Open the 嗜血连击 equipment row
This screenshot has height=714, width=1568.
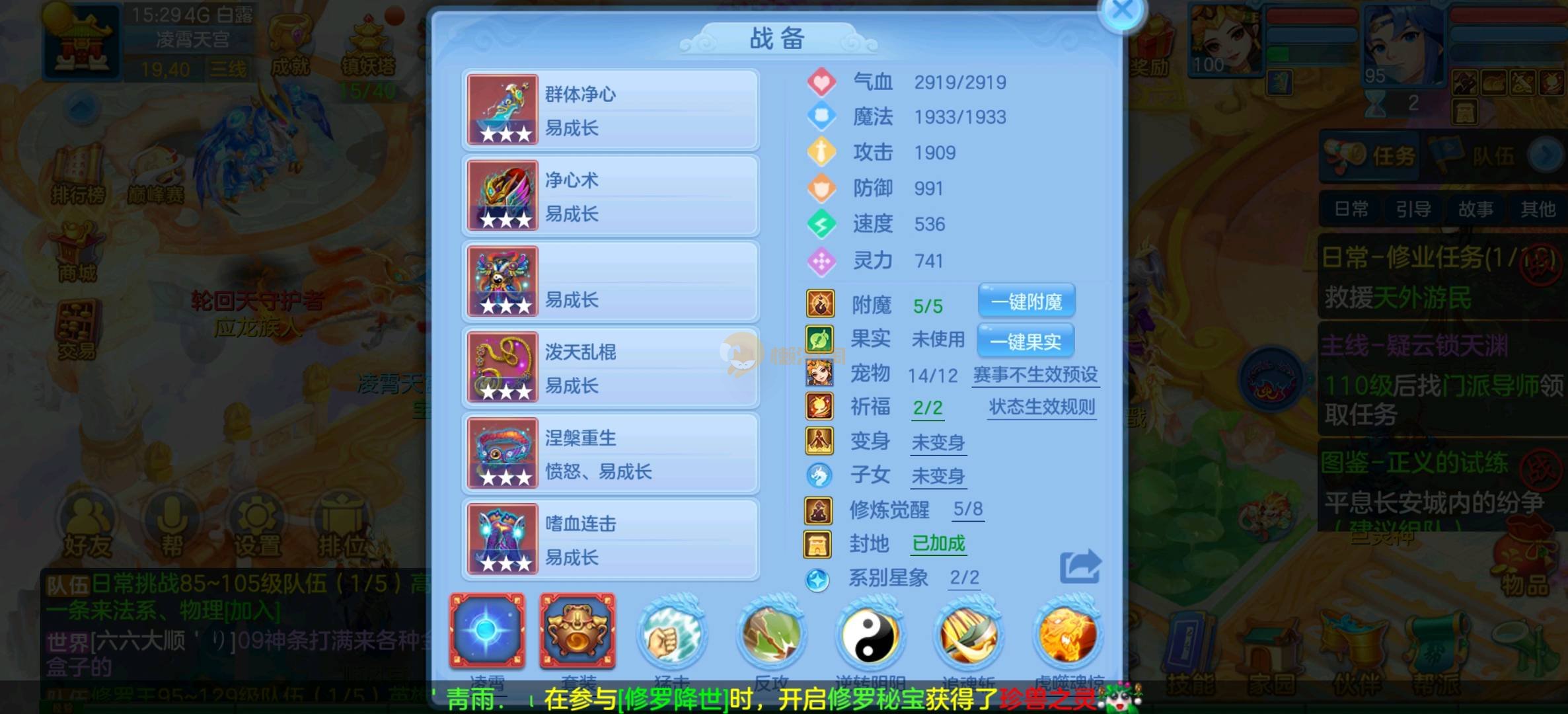tap(611, 539)
